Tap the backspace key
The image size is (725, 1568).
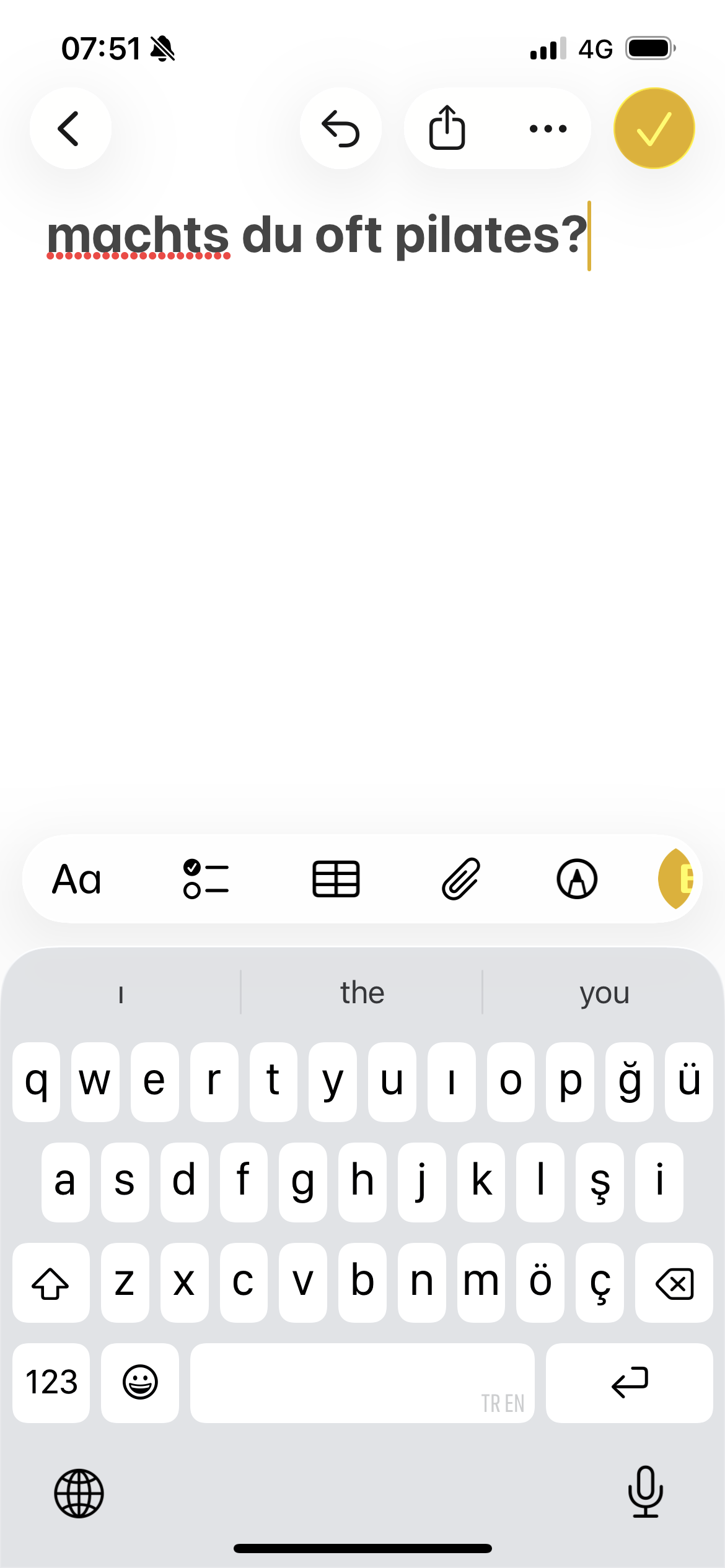tap(674, 1282)
